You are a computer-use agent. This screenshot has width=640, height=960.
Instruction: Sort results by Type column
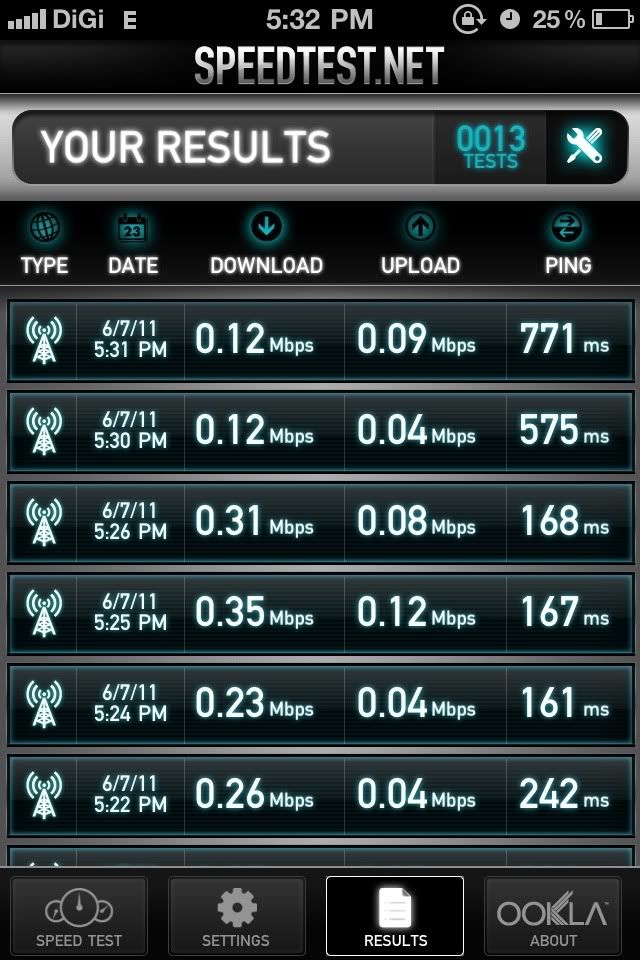pos(45,245)
